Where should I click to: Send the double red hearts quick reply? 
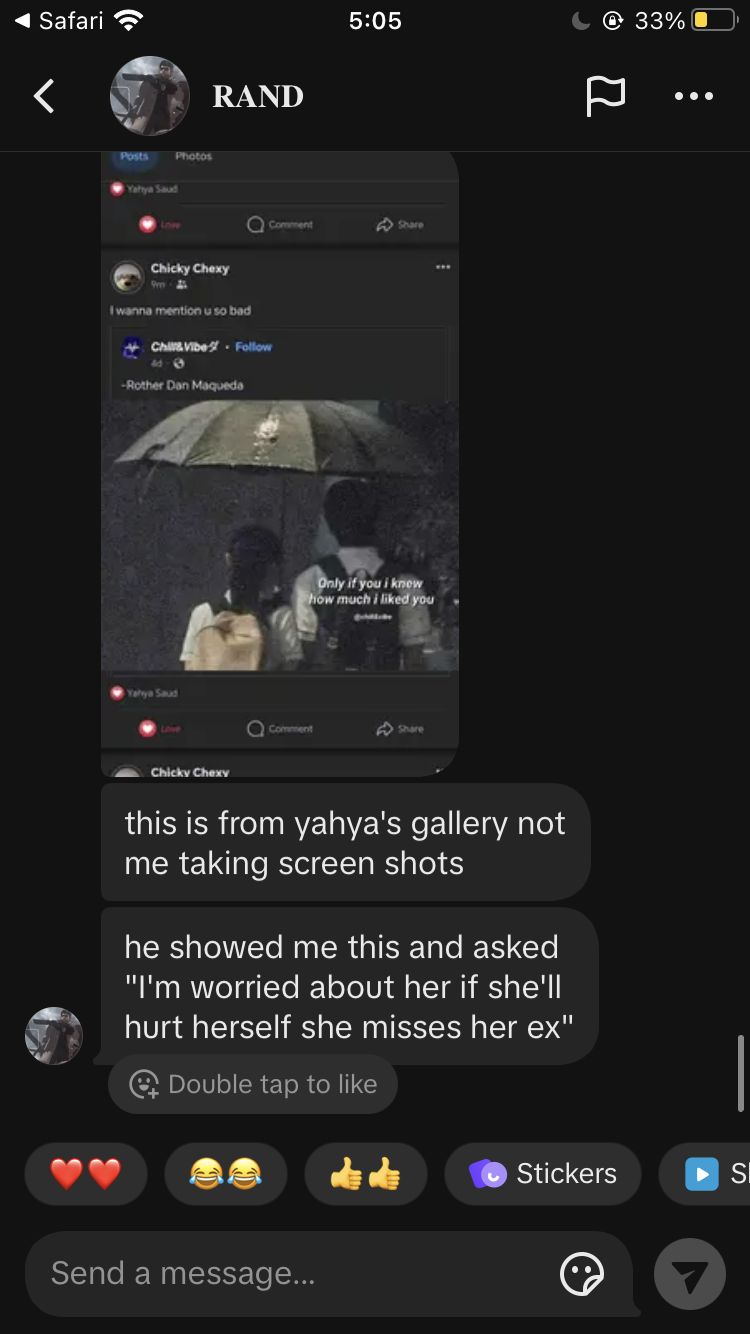coord(85,1174)
